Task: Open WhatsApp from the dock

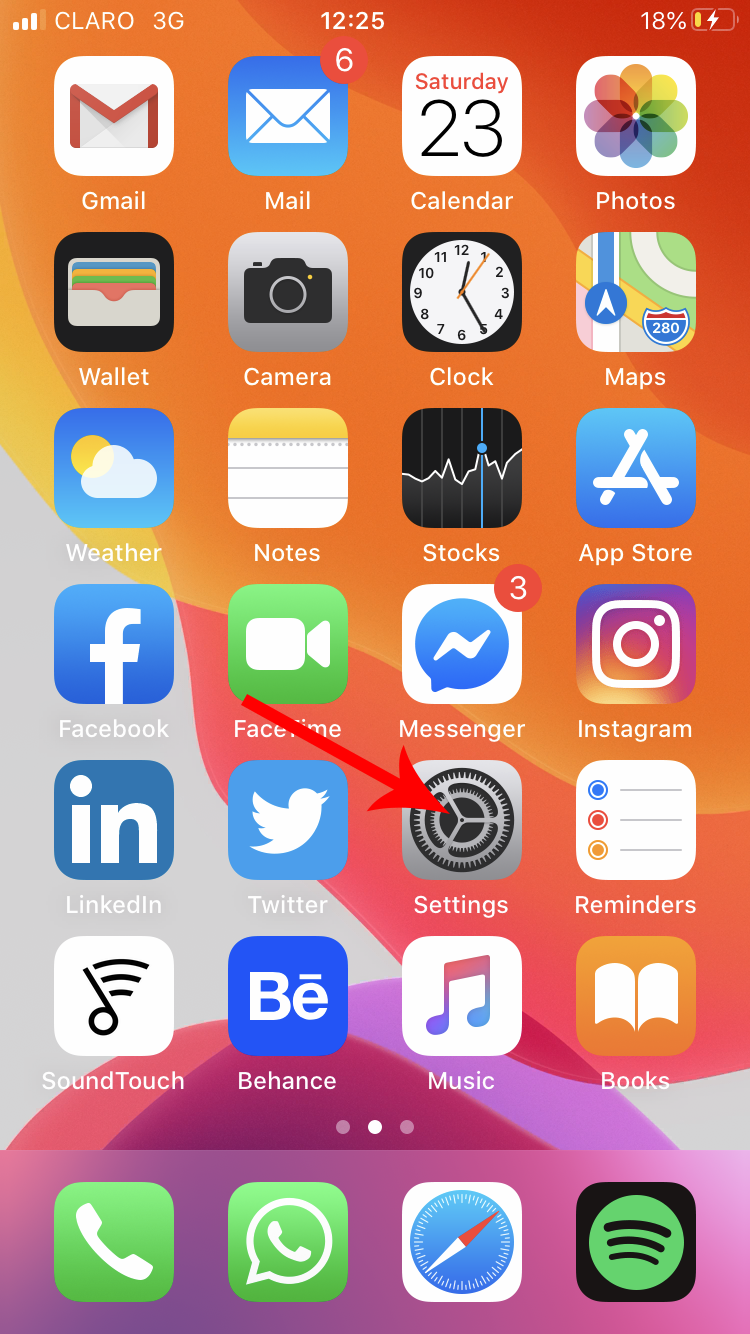Action: tap(288, 1242)
